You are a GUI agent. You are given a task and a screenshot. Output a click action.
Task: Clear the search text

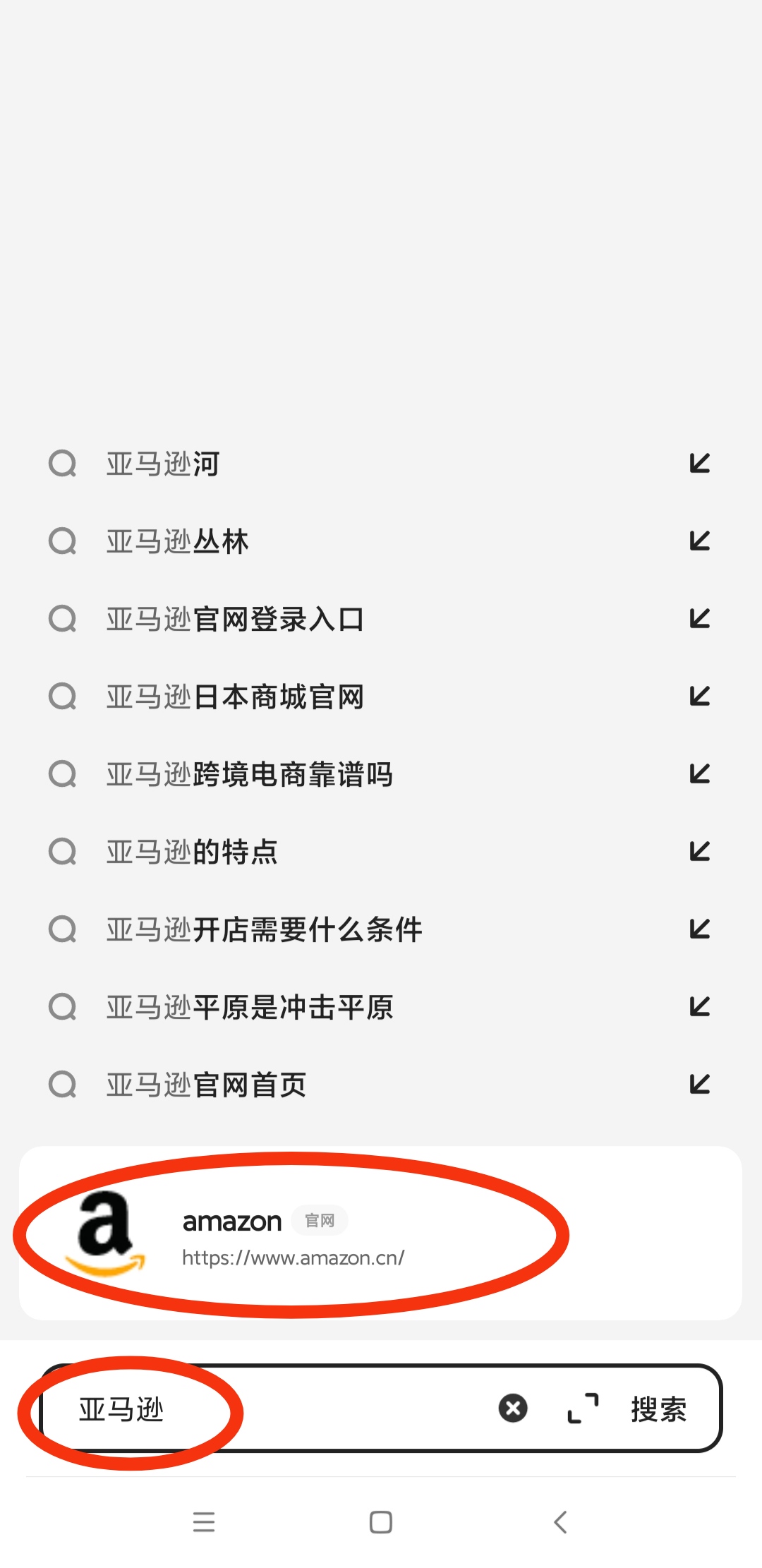513,1409
